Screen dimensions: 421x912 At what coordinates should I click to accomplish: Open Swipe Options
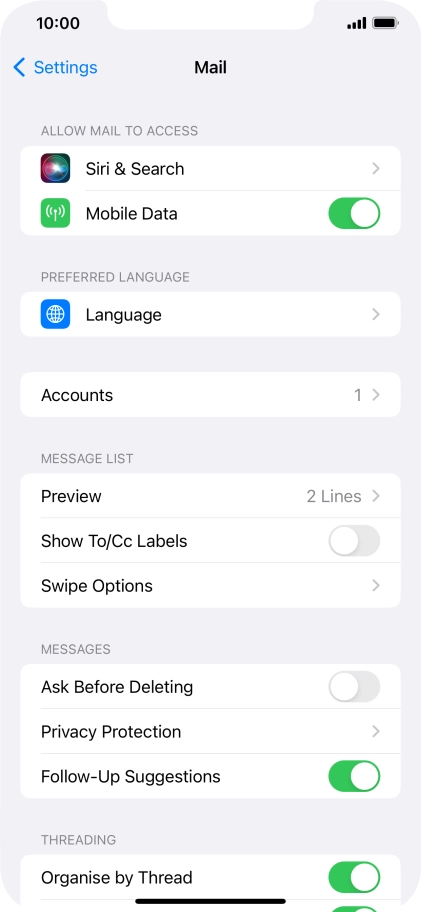210,586
